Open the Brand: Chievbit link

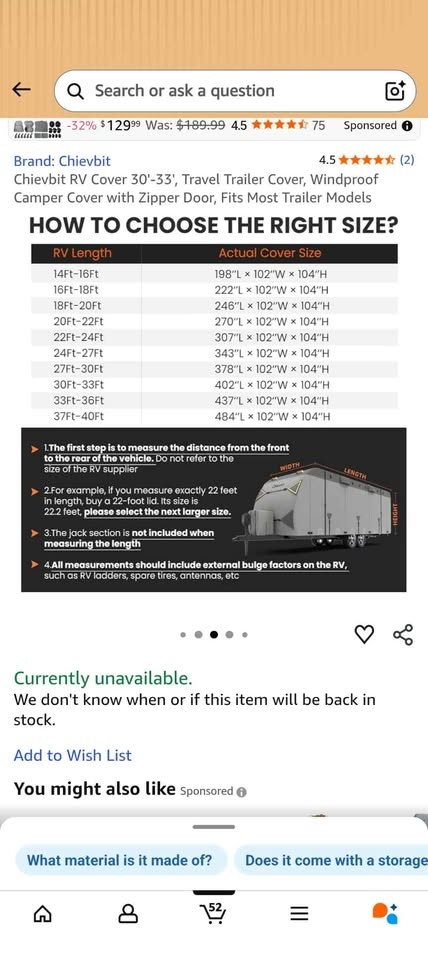(x=62, y=160)
